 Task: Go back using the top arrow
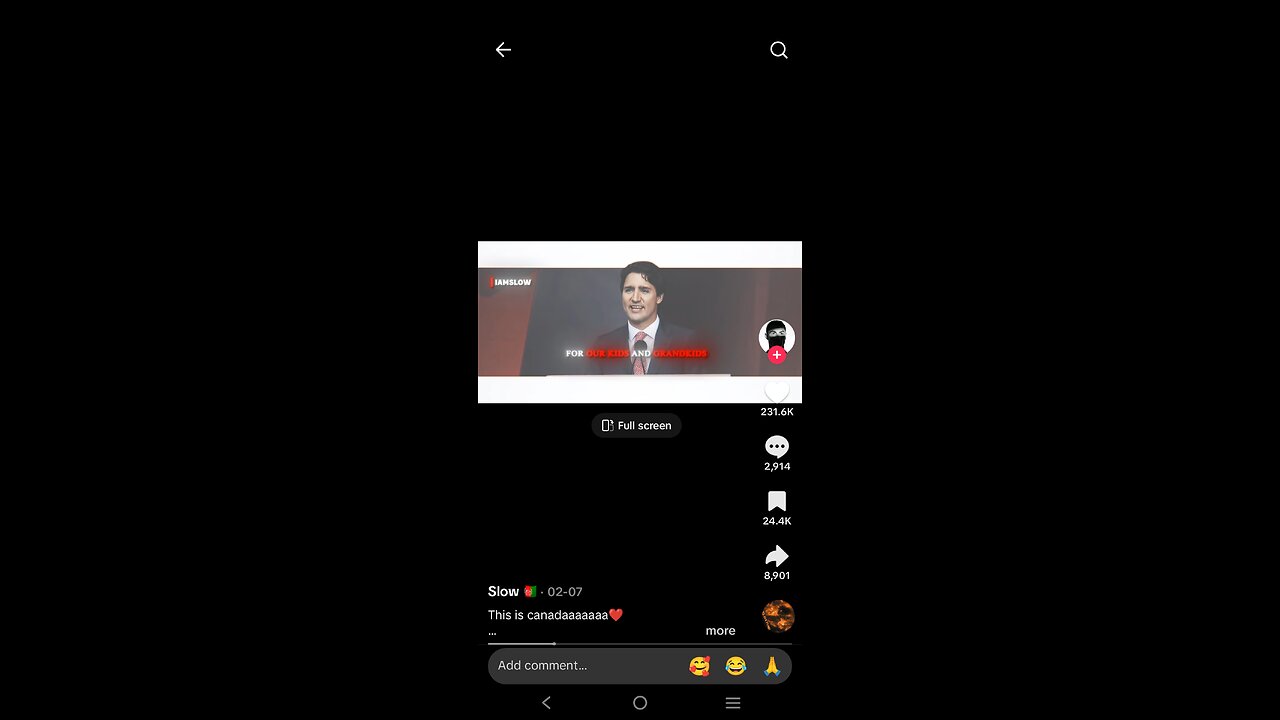503,50
